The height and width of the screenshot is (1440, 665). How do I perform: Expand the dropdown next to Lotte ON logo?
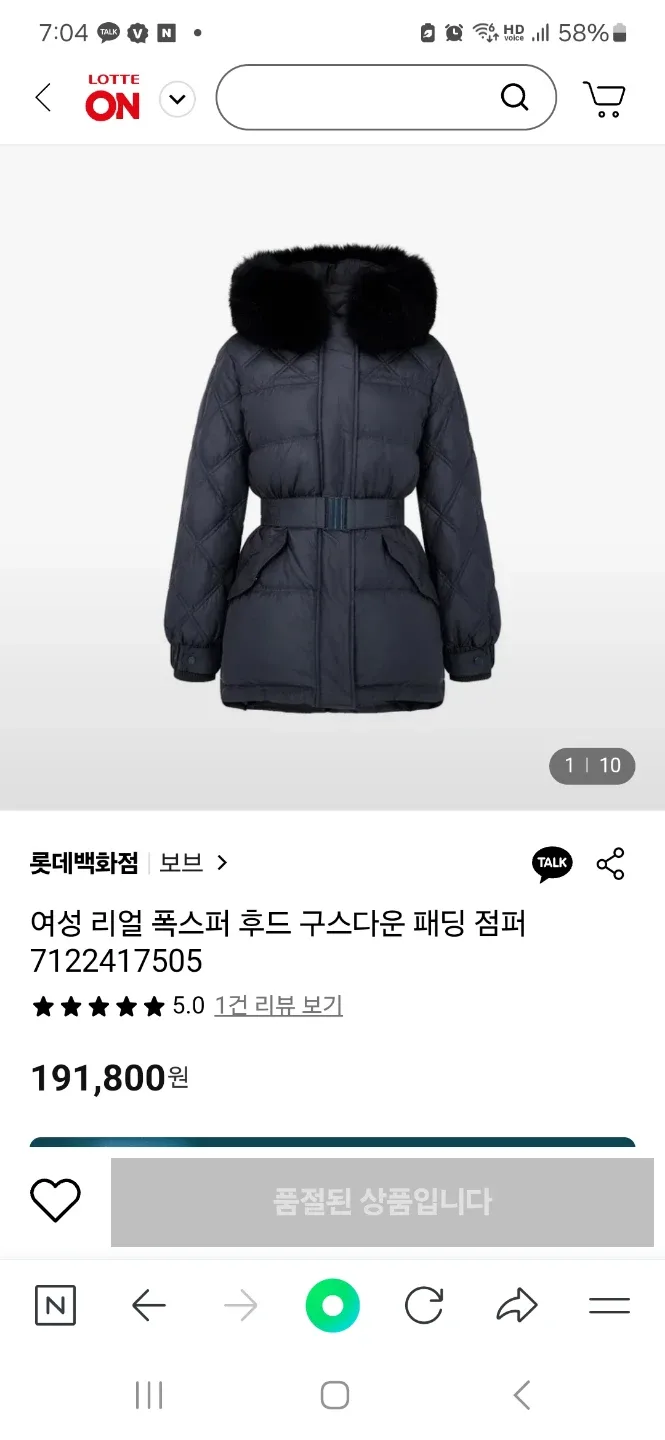[177, 99]
